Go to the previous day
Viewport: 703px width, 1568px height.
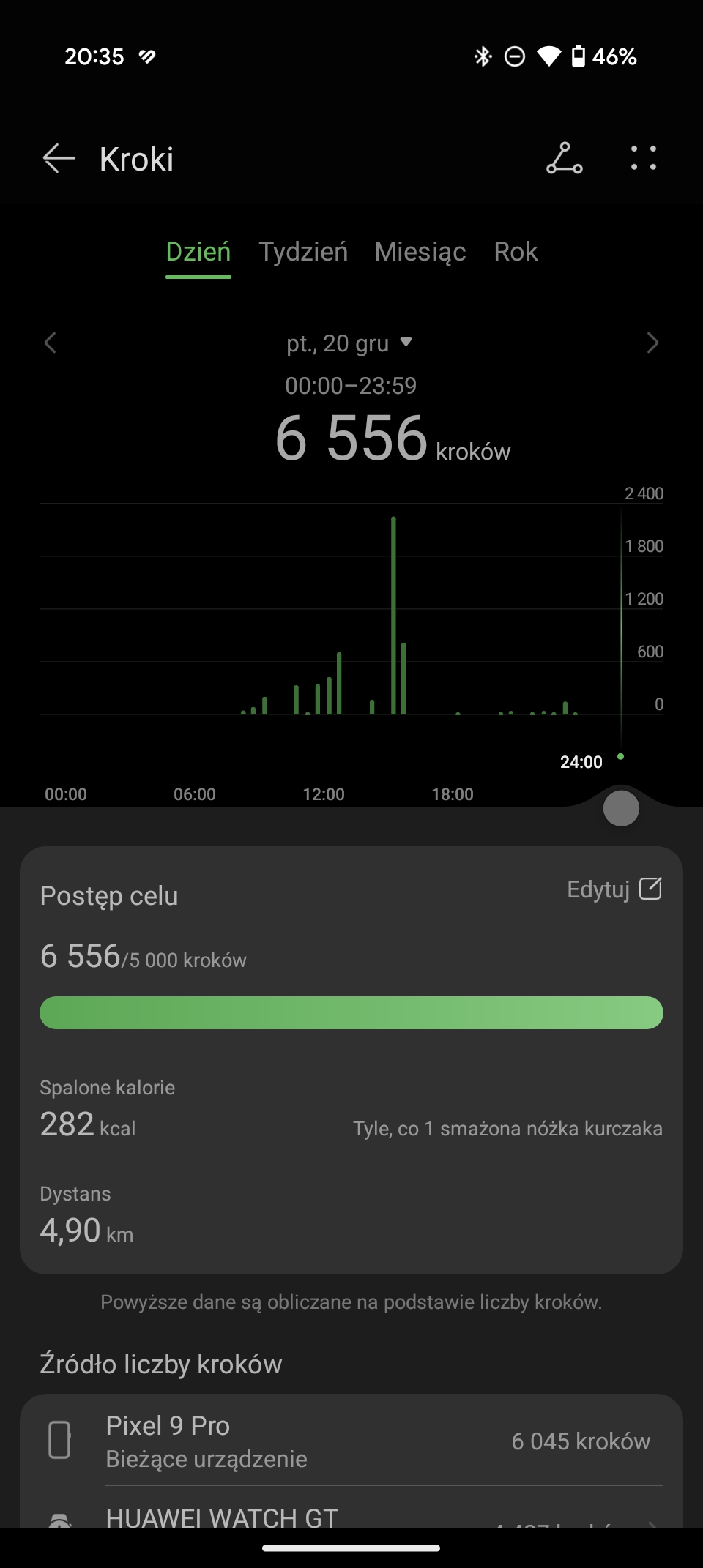pyautogui.click(x=50, y=343)
